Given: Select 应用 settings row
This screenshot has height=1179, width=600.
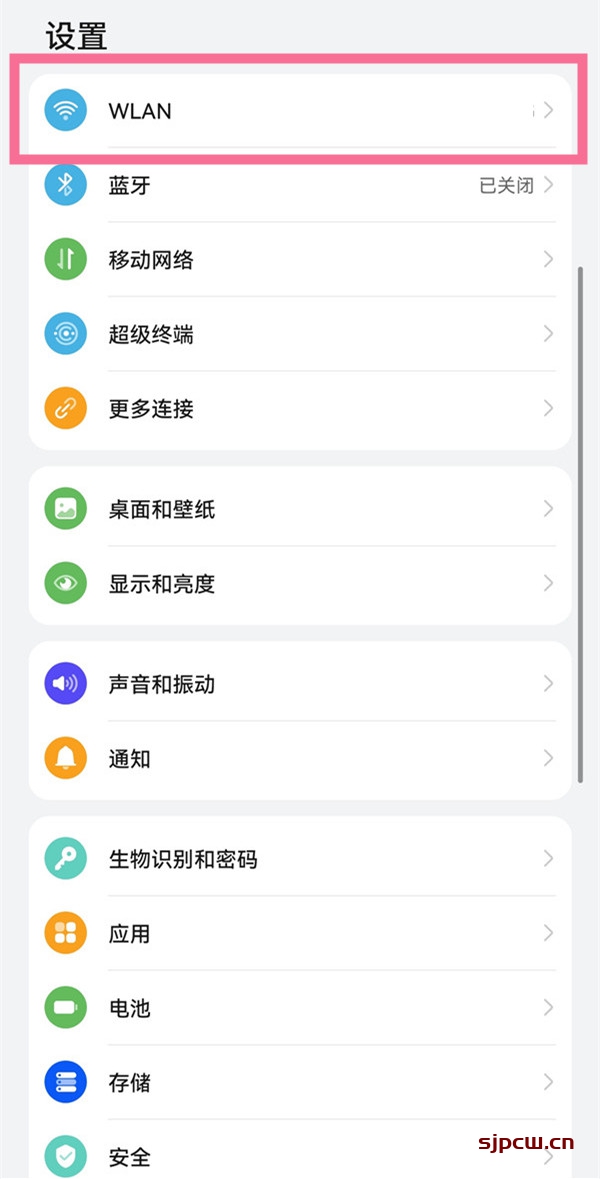Looking at the screenshot, I should pos(300,933).
